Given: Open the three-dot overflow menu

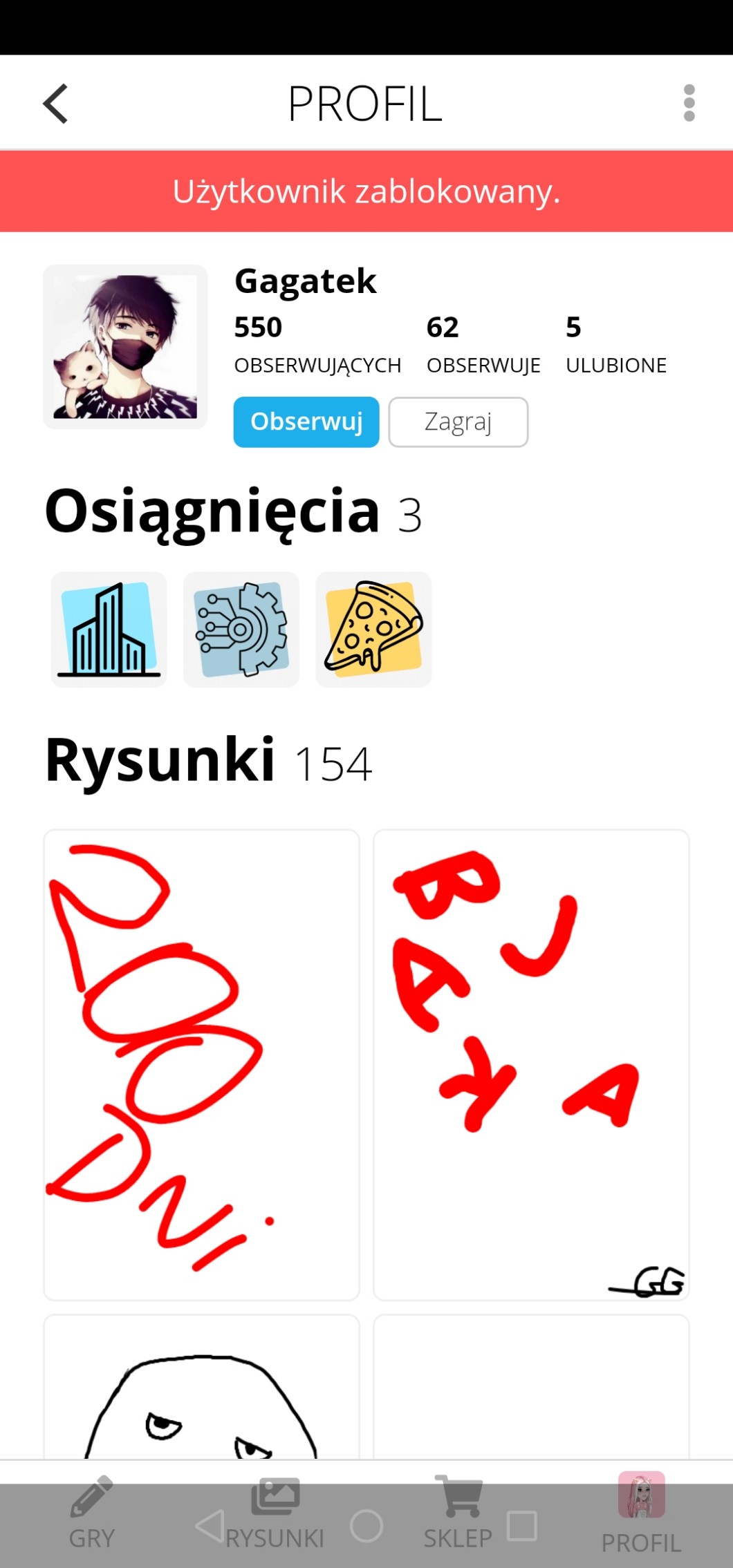Looking at the screenshot, I should point(689,104).
